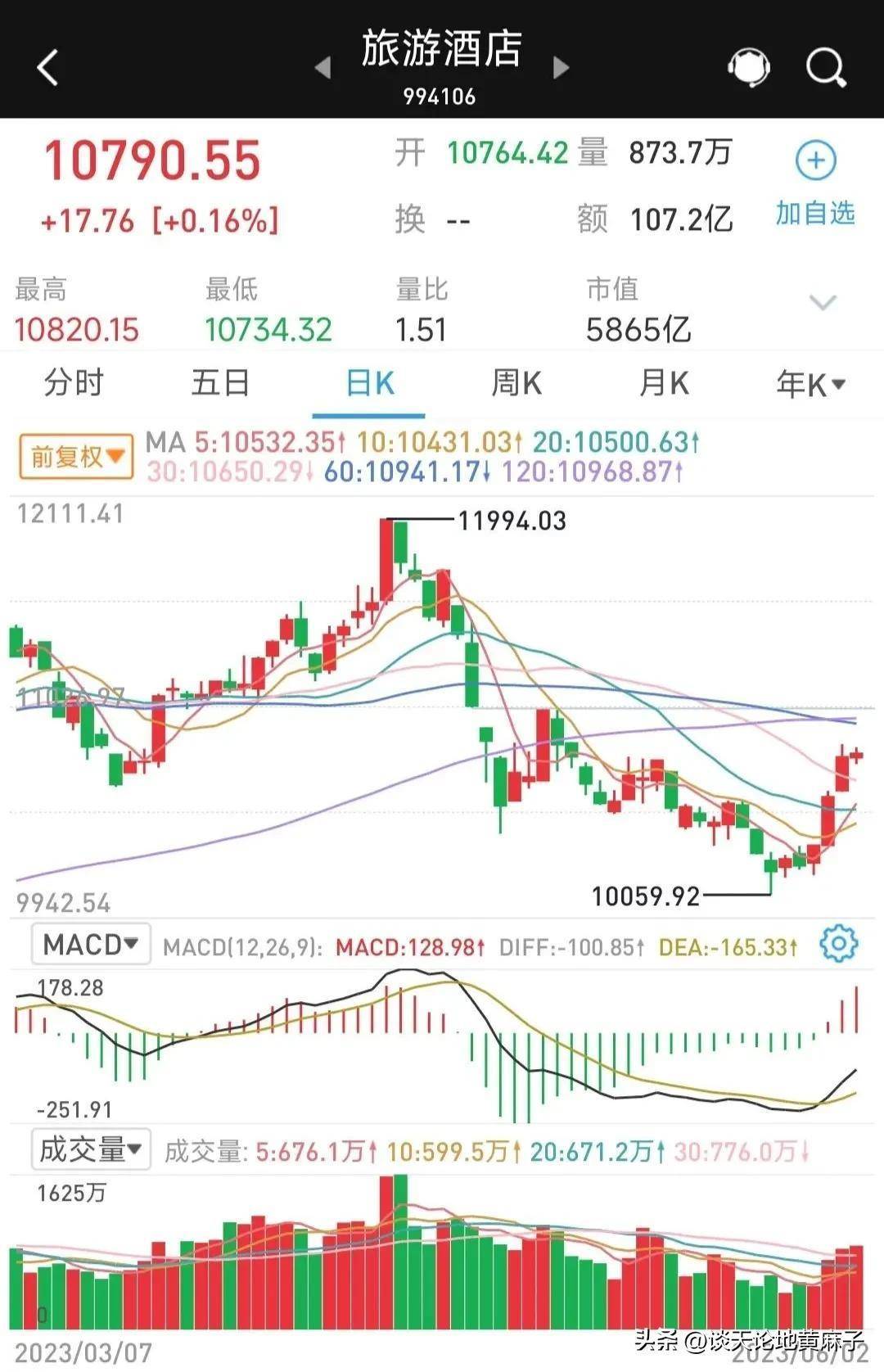The width and height of the screenshot is (884, 1372).
Task: Change the 成交量 indicator dropdown
Action: (x=91, y=1149)
